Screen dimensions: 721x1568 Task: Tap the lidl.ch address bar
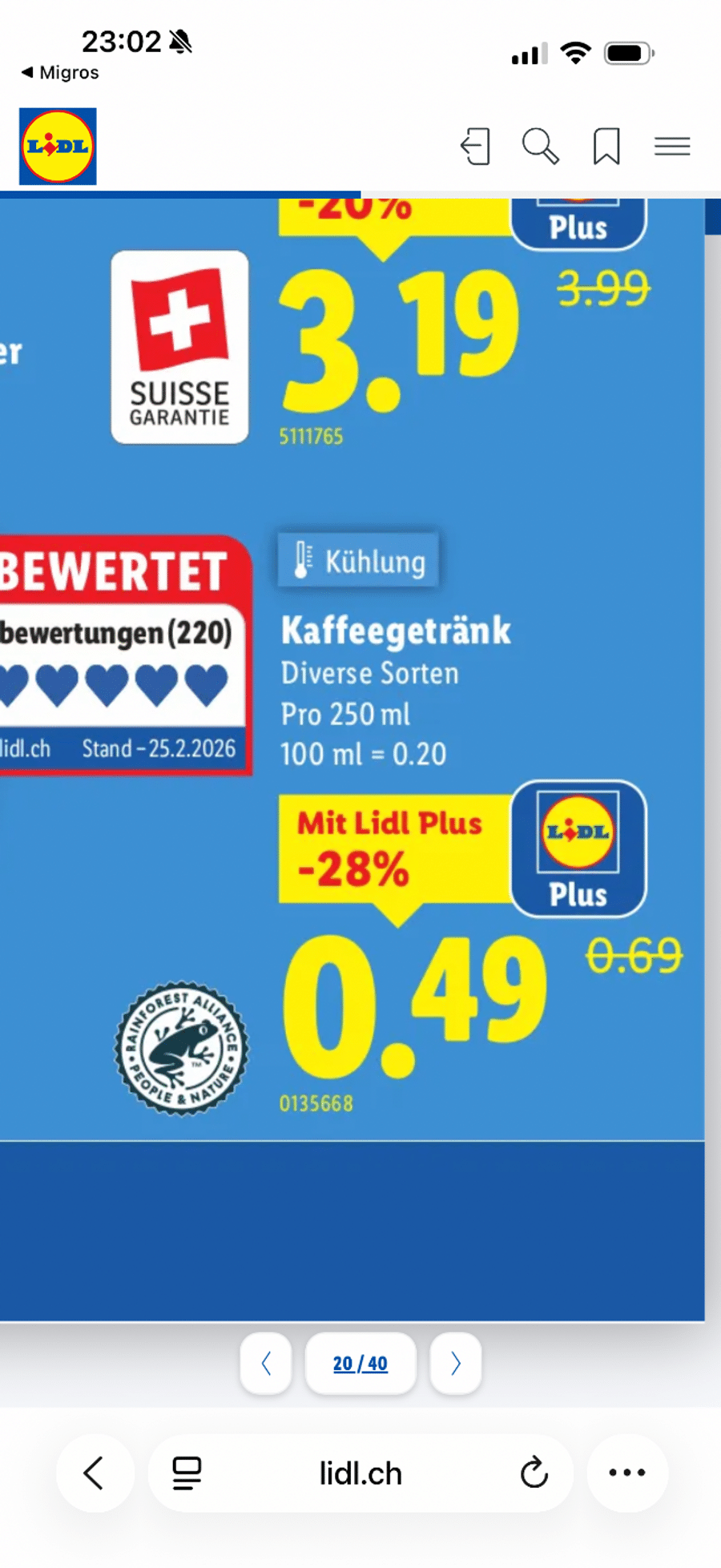[x=360, y=1473]
